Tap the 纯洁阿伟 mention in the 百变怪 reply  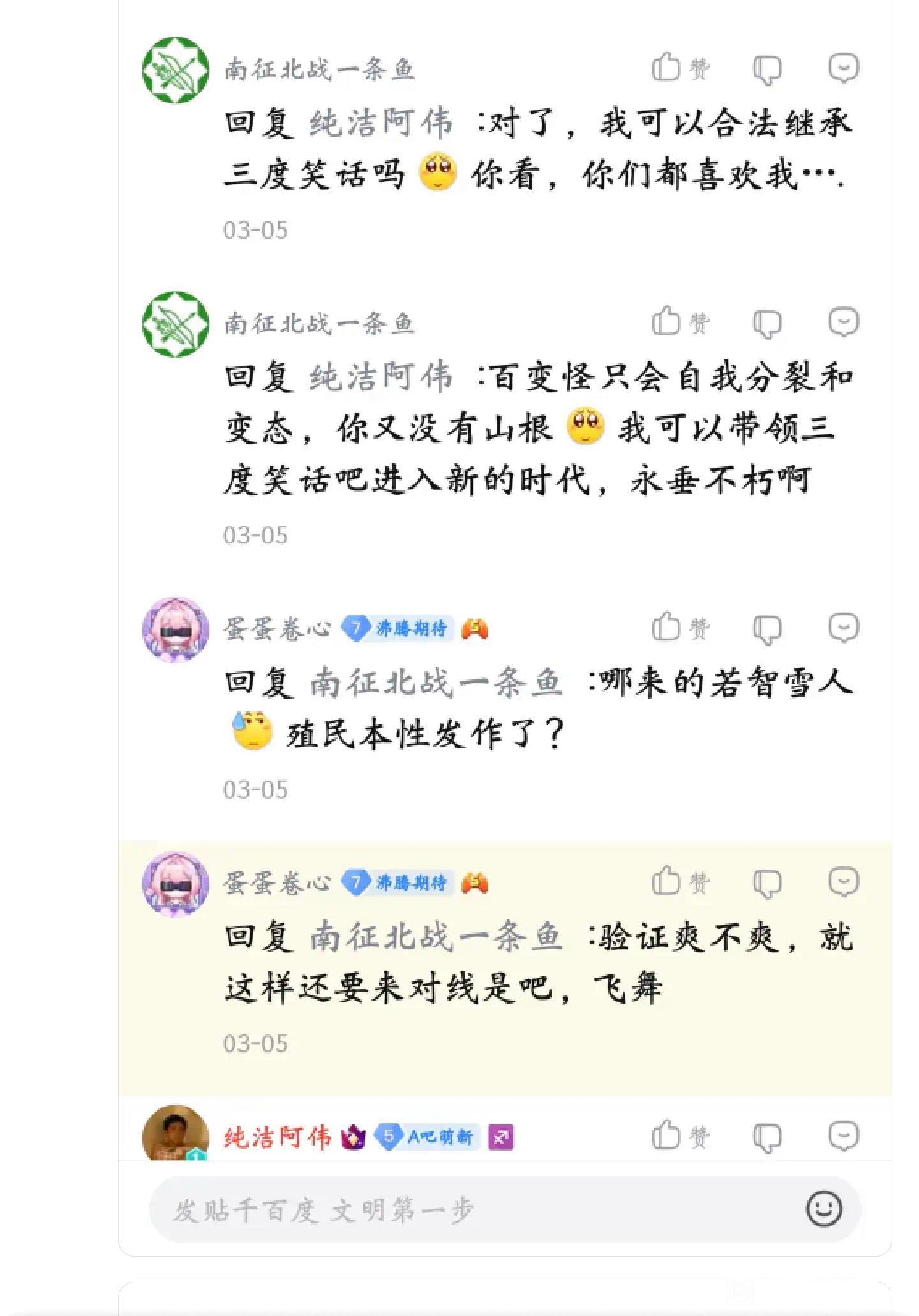[x=381, y=377]
